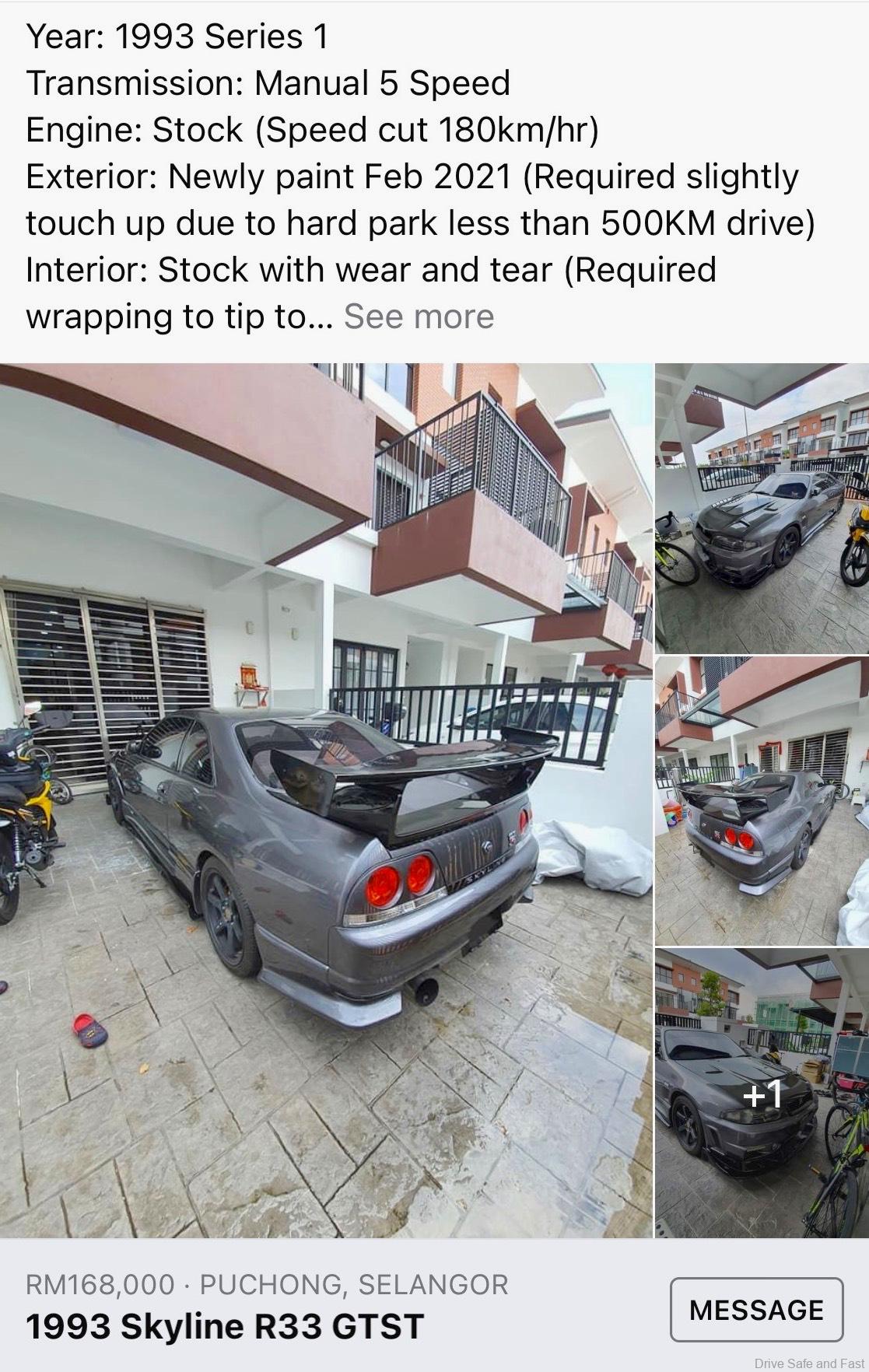
Task: Message the seller of the Skyline
Action: click(x=756, y=1310)
